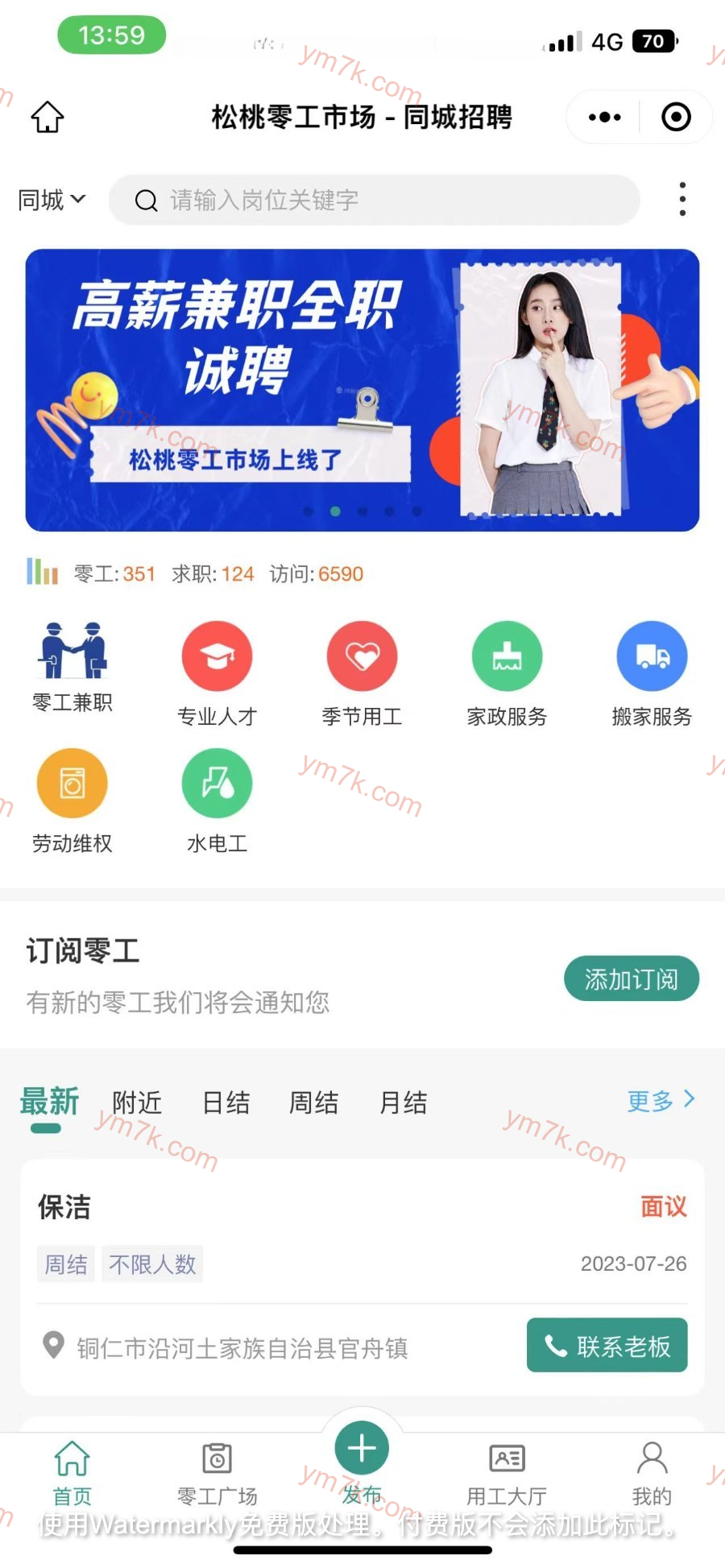Tap the 添加订阅 button
The width and height of the screenshot is (725, 1568).
pyautogui.click(x=631, y=978)
